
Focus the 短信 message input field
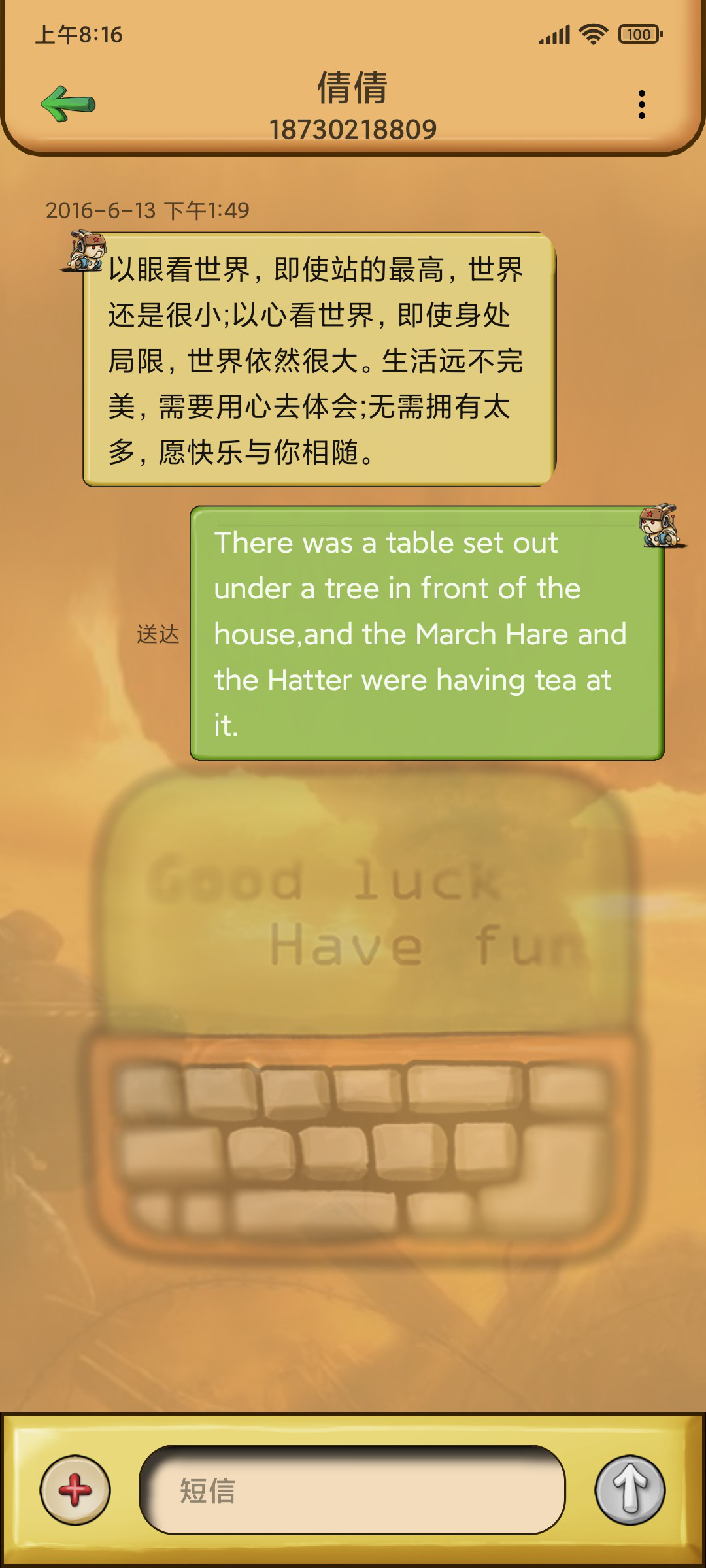pos(352,1490)
